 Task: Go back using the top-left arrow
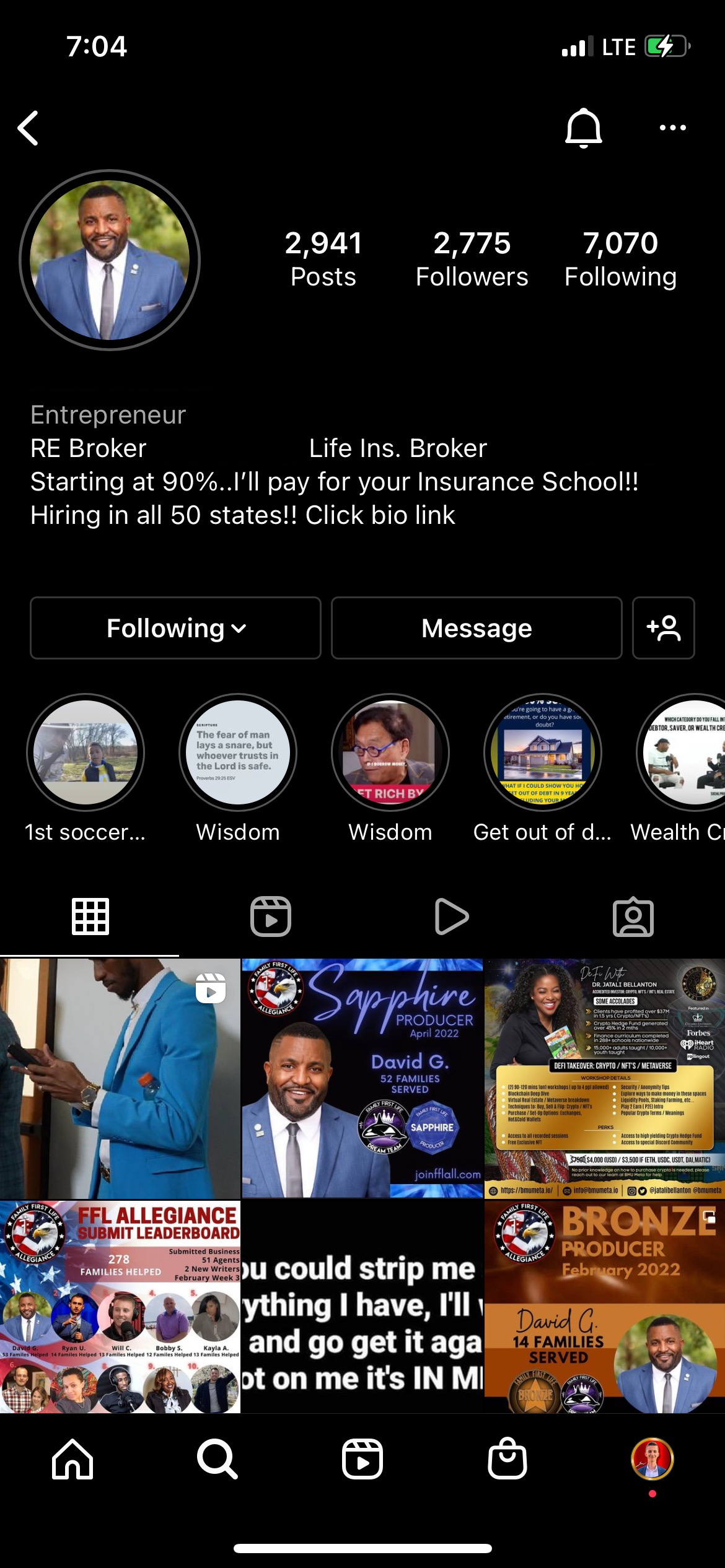[29, 128]
